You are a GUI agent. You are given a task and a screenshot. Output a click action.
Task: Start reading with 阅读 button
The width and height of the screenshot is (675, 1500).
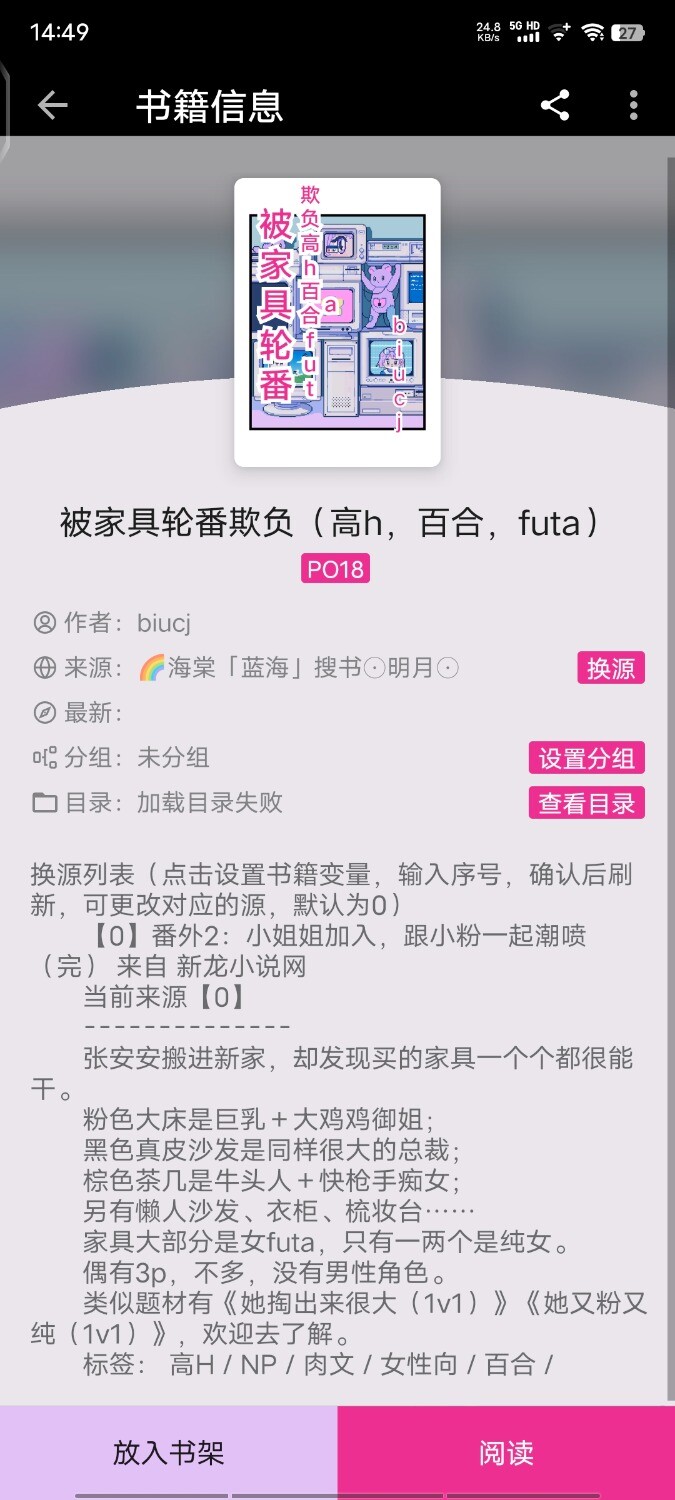(x=506, y=1452)
